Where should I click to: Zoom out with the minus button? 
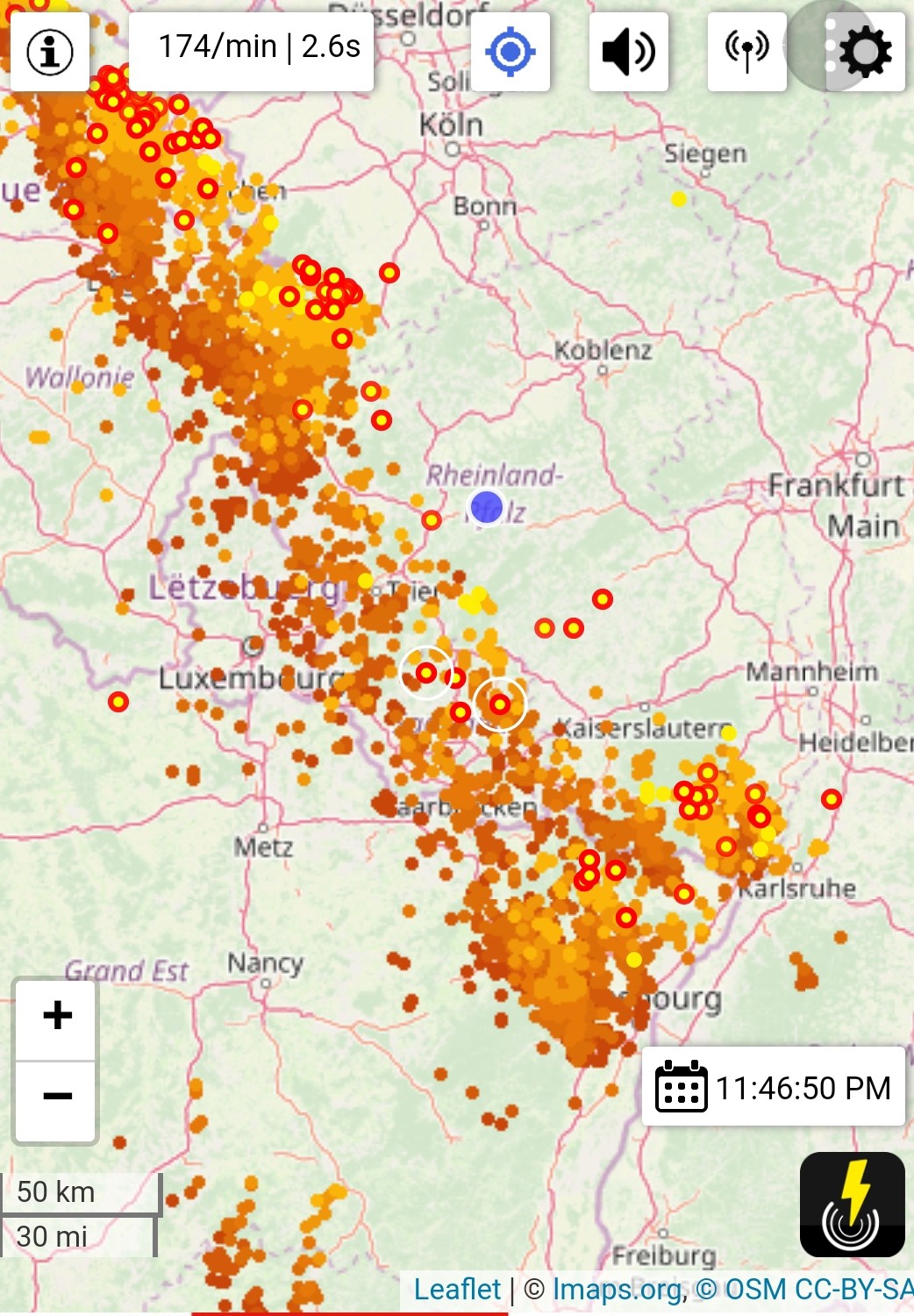pos(57,1098)
